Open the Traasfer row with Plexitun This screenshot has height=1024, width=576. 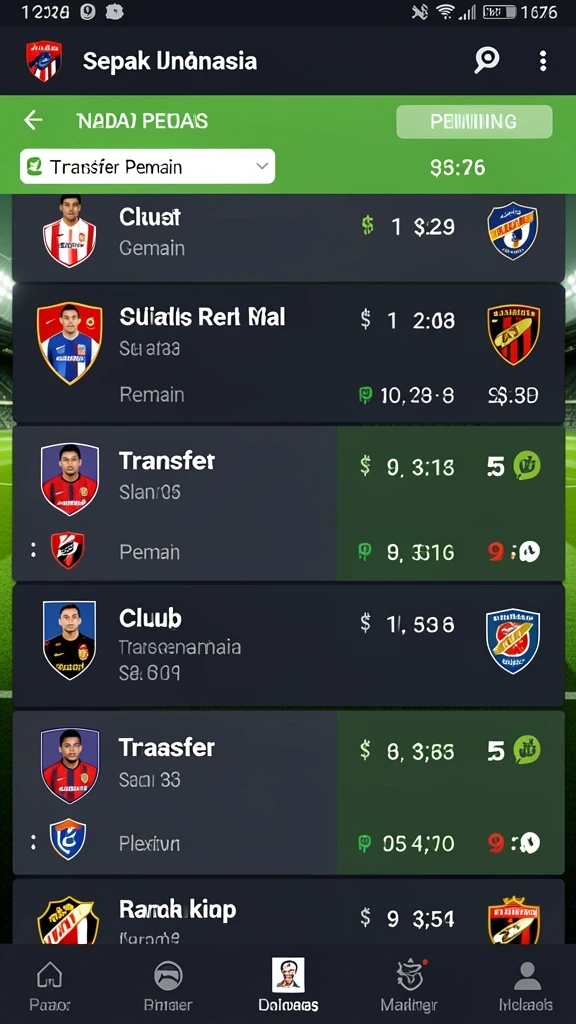point(288,793)
